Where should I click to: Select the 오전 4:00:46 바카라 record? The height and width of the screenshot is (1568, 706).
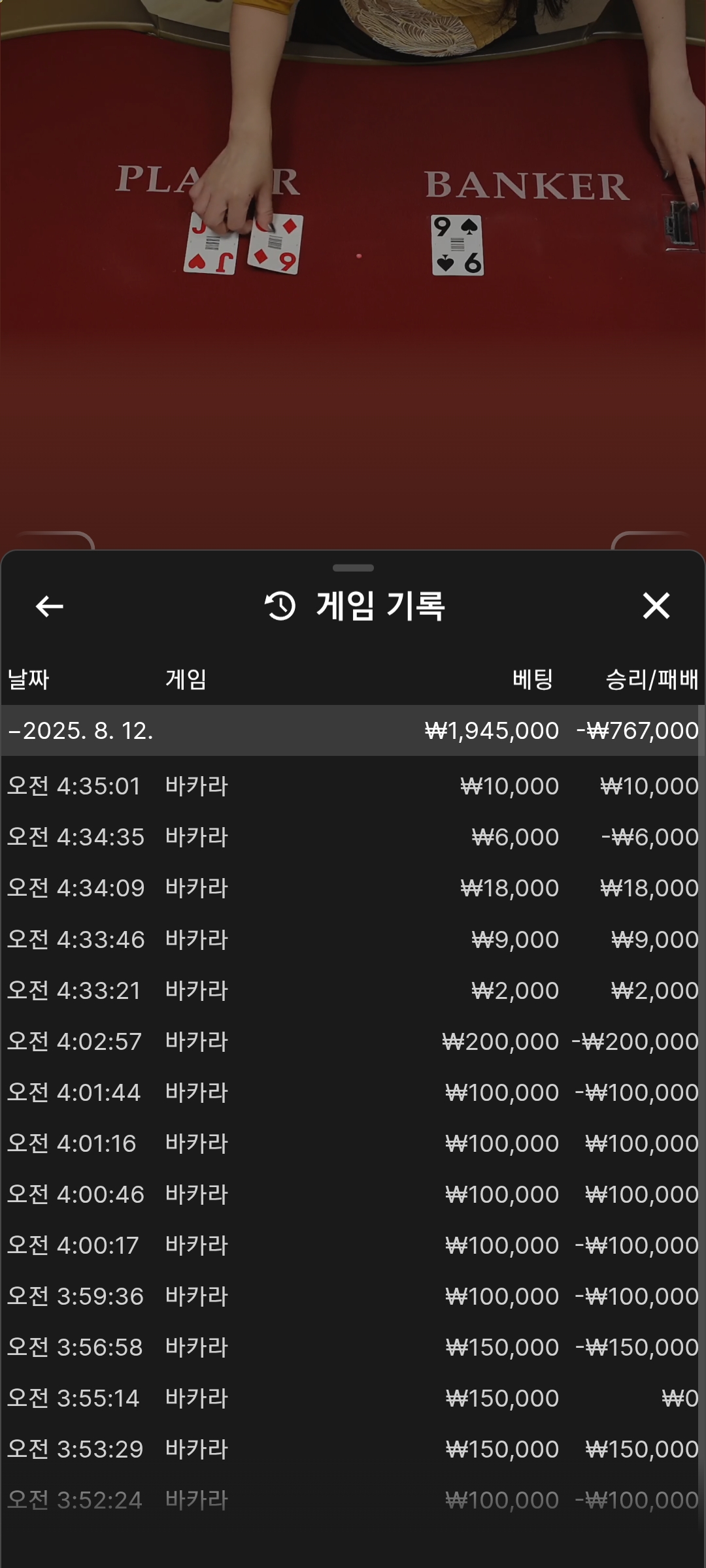(x=352, y=1194)
